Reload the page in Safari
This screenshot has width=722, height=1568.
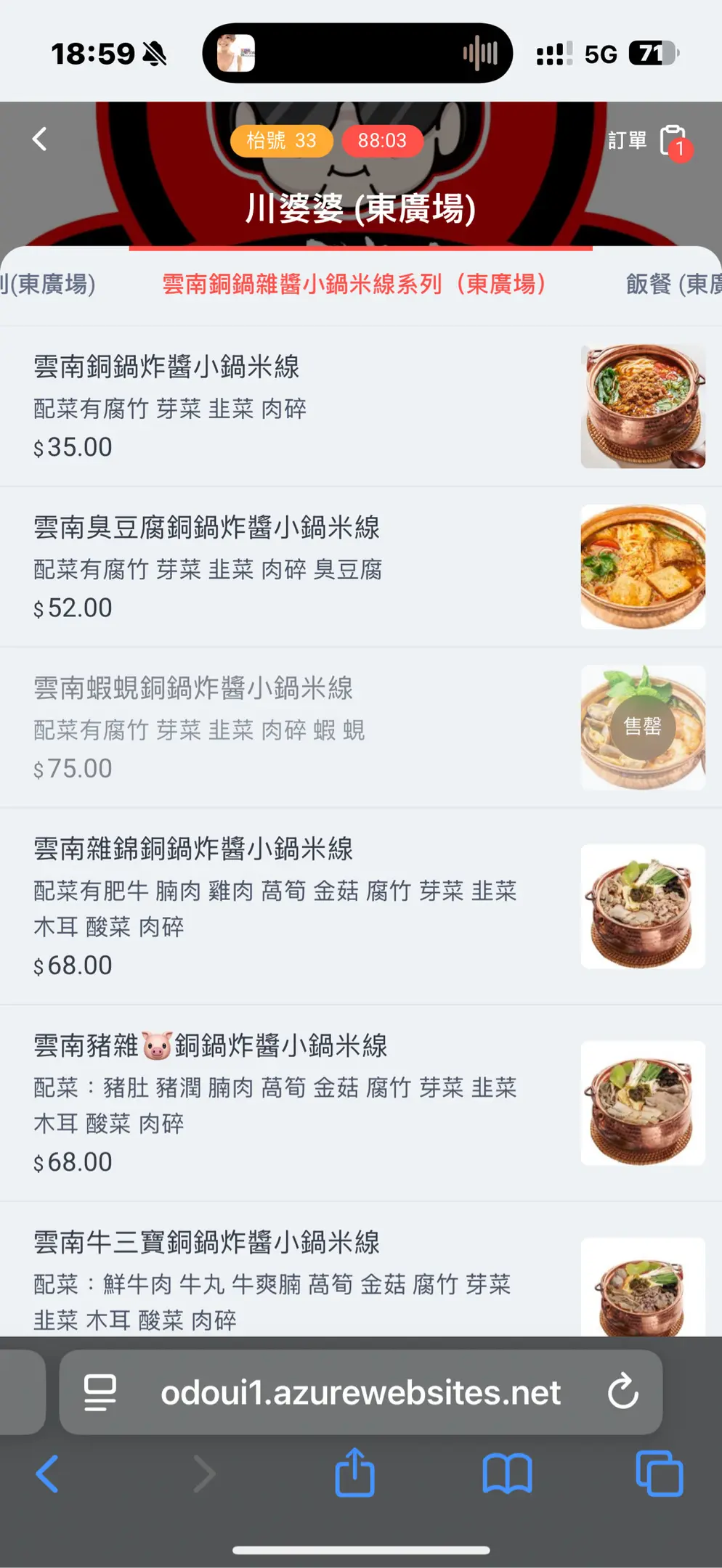pyautogui.click(x=622, y=1392)
